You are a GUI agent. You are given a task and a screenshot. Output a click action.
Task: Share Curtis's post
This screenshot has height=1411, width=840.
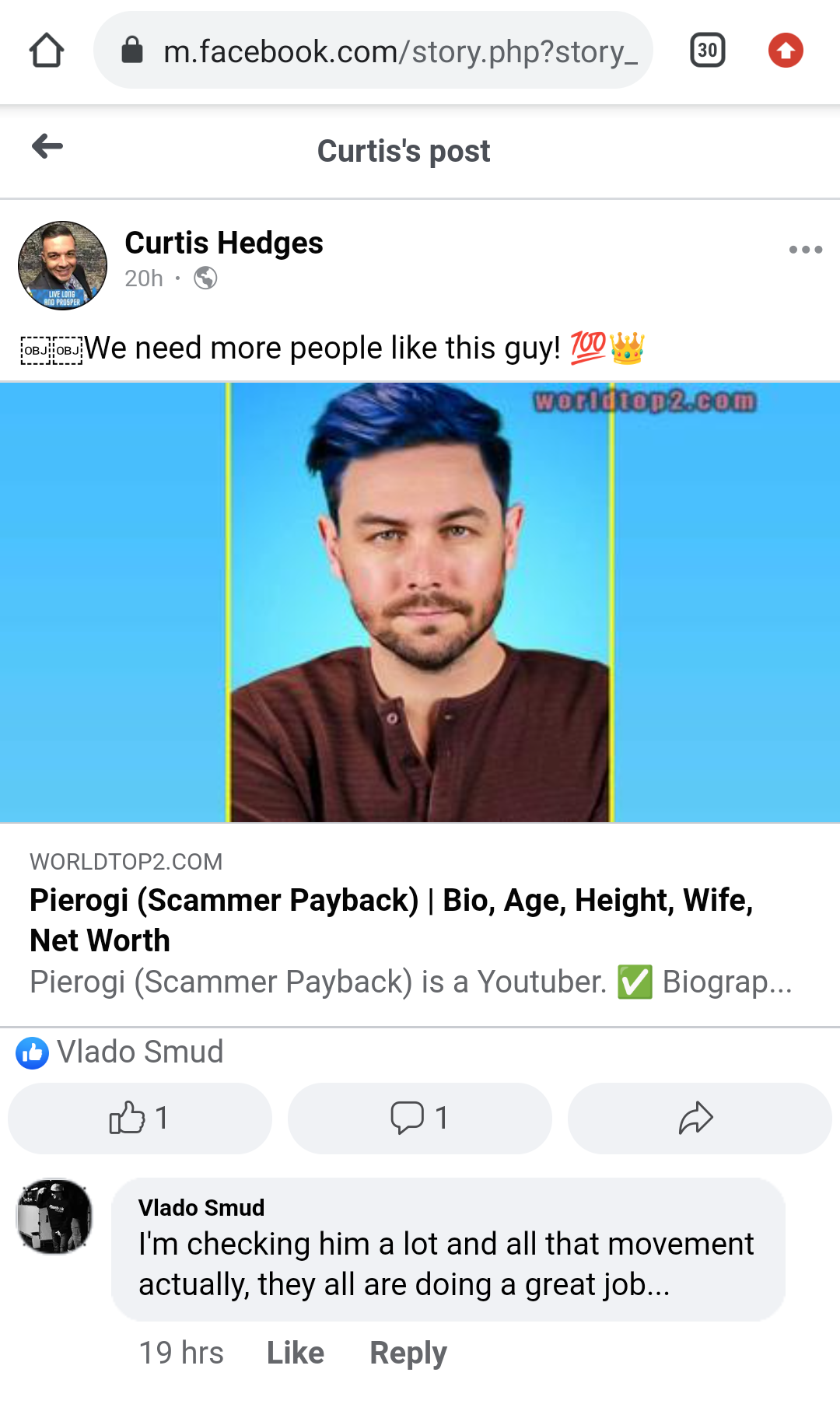(x=698, y=1118)
